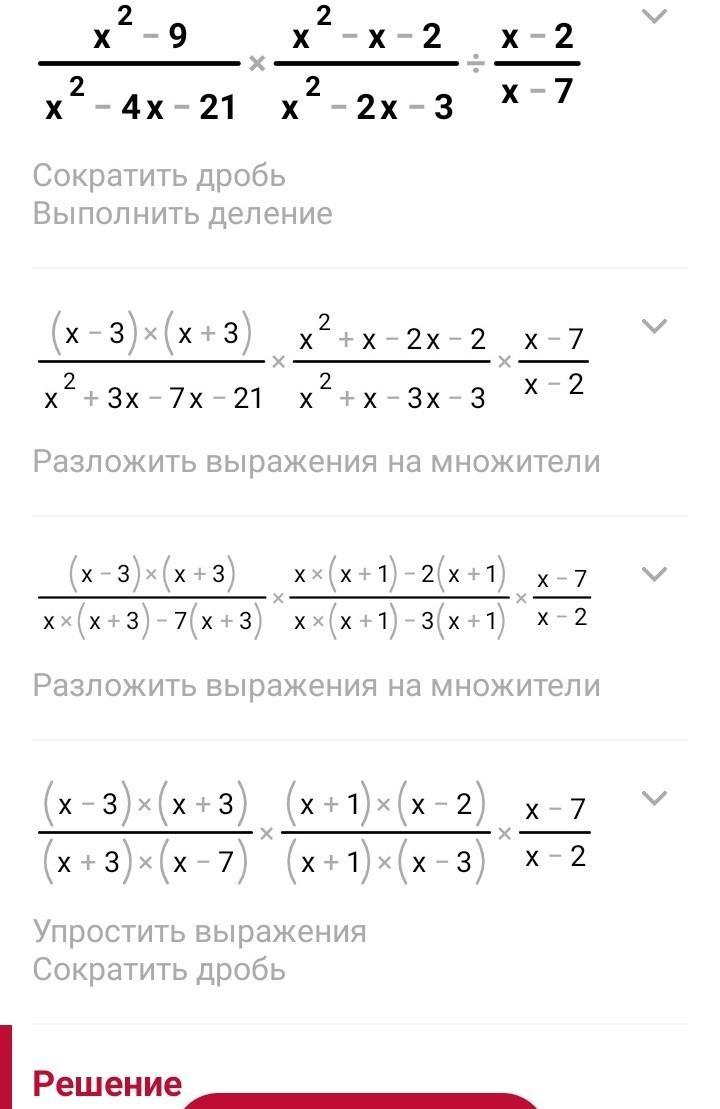This screenshot has height=1109, width=720.
Task: Expand the step containing x²+3x−7x−21
Action: tap(653, 326)
